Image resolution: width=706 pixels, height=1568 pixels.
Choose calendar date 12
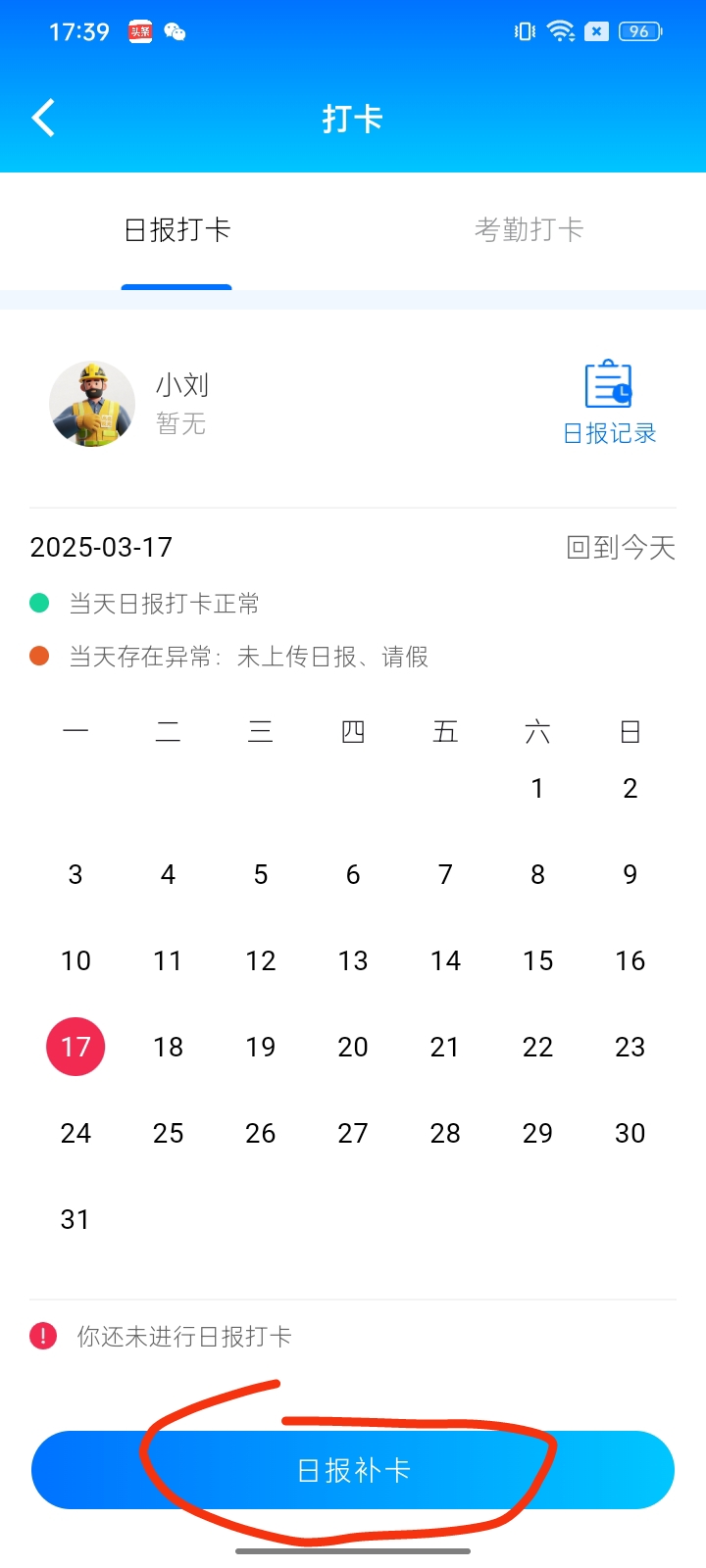[261, 960]
